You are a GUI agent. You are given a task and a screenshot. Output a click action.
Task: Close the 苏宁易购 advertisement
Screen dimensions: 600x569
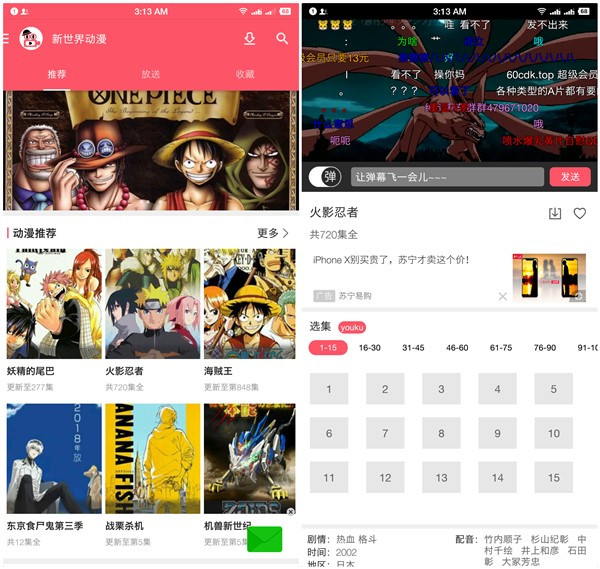point(503,296)
